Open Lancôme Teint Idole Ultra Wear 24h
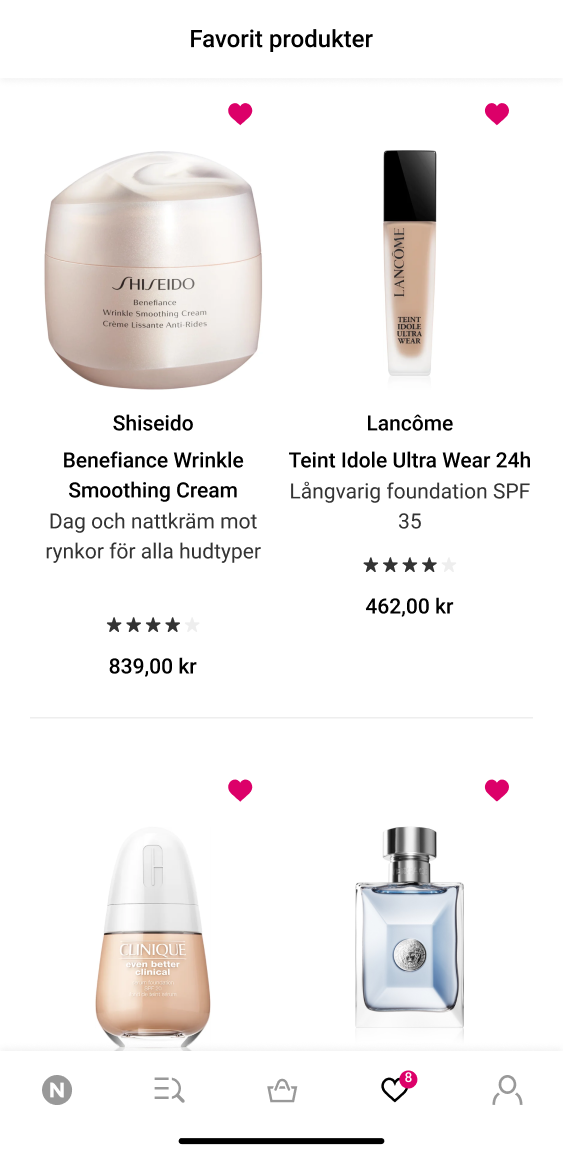Screen dimensions: 563x1152 tap(409, 263)
